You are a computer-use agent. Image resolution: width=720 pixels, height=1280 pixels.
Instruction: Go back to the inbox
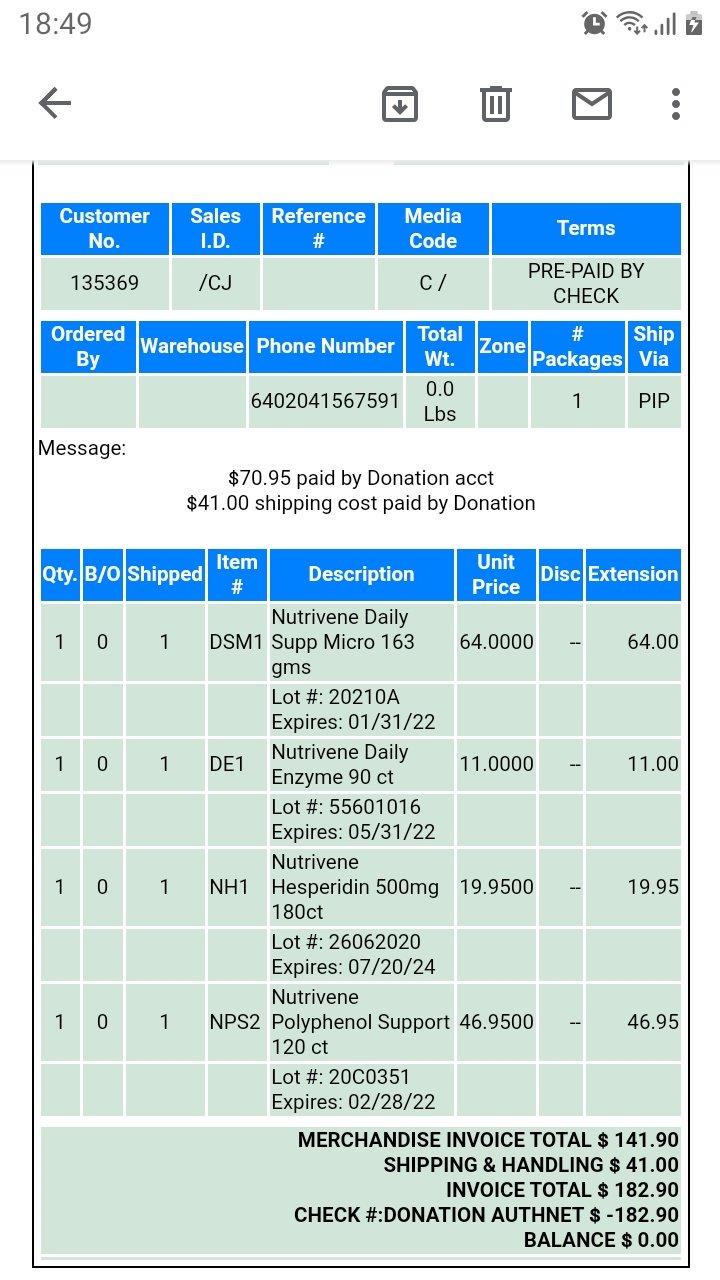(55, 103)
